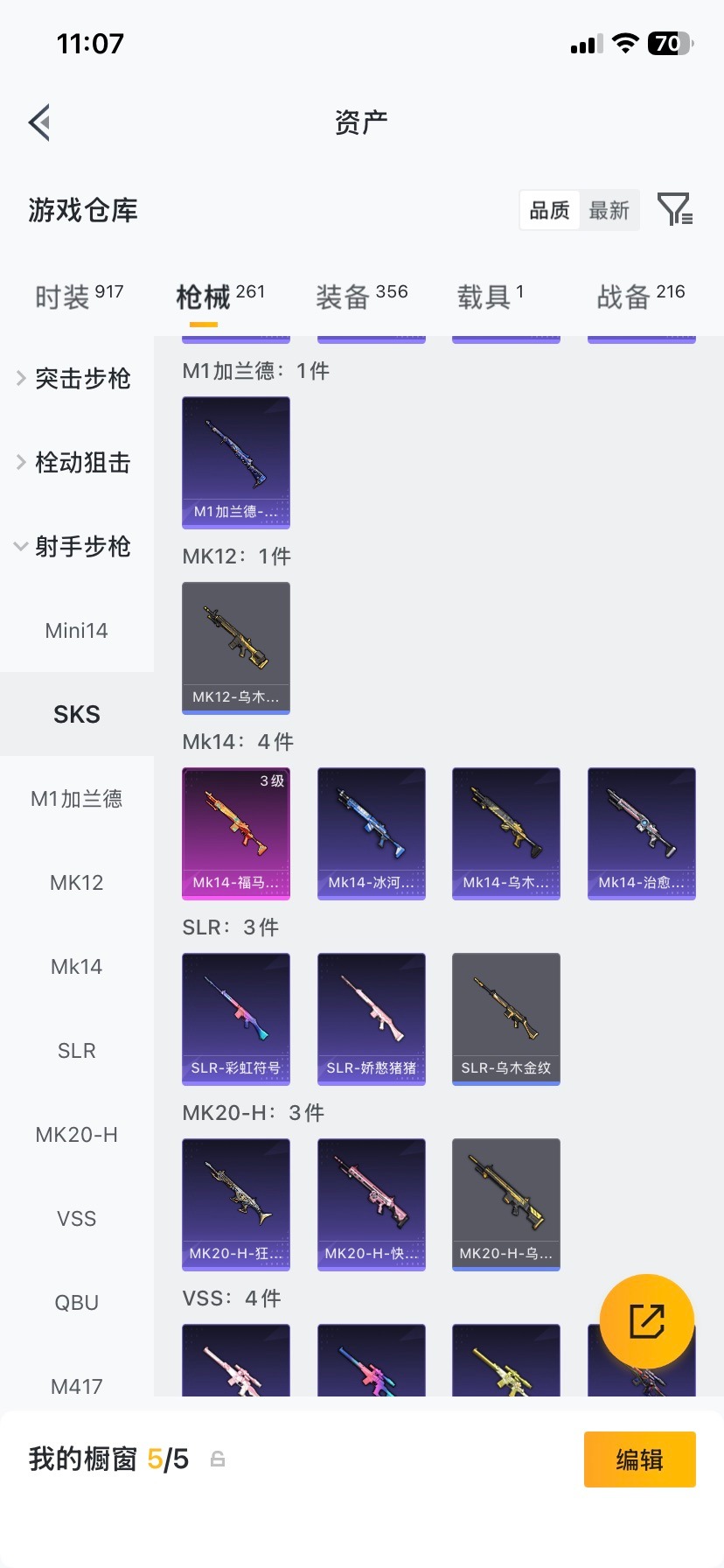Select the SLR-彩虹符号 weapon card
Viewport: 724px width, 1568px height.
pos(235,1018)
